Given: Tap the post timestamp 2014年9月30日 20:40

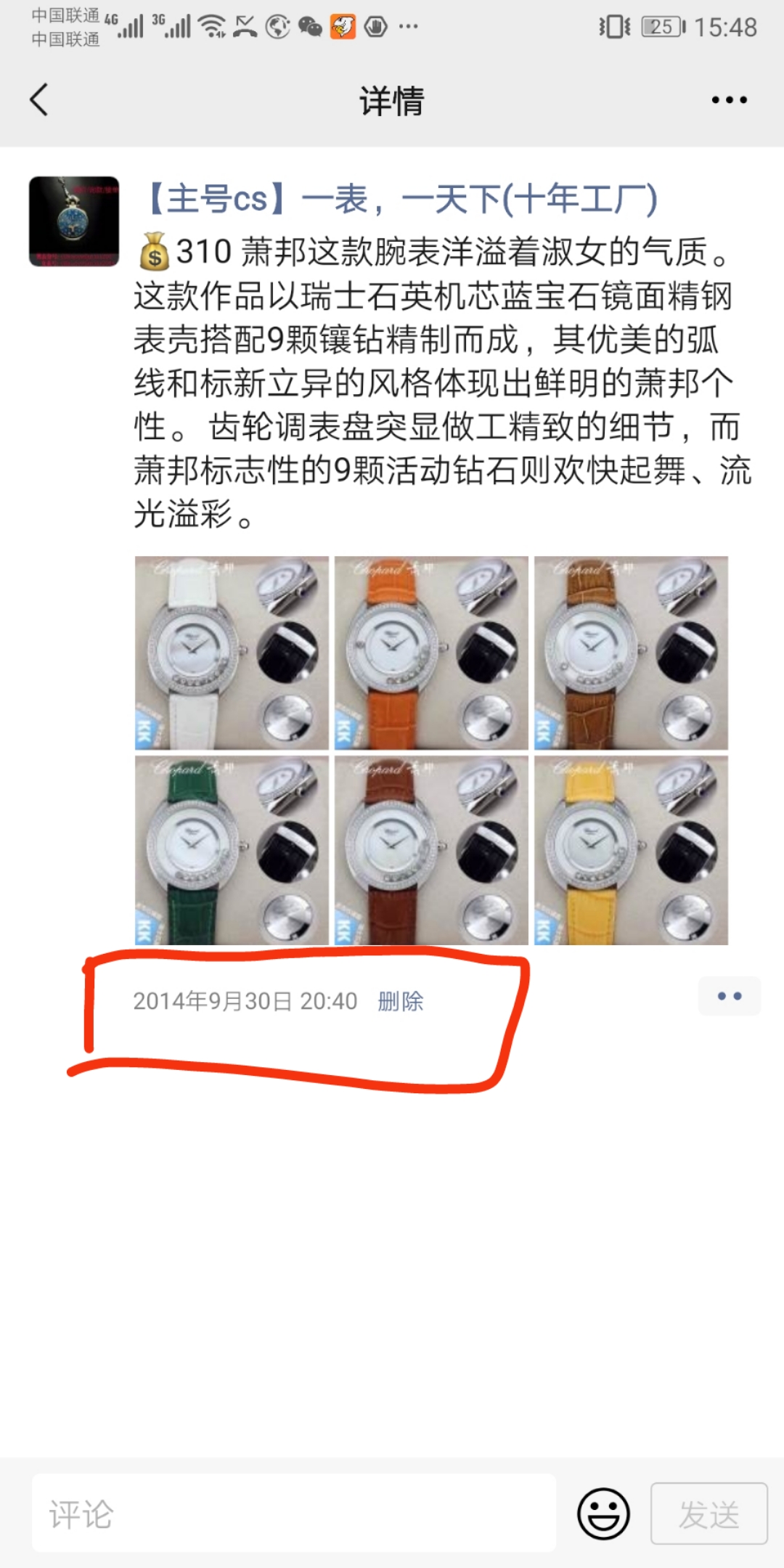Looking at the screenshot, I should coord(245,1000).
